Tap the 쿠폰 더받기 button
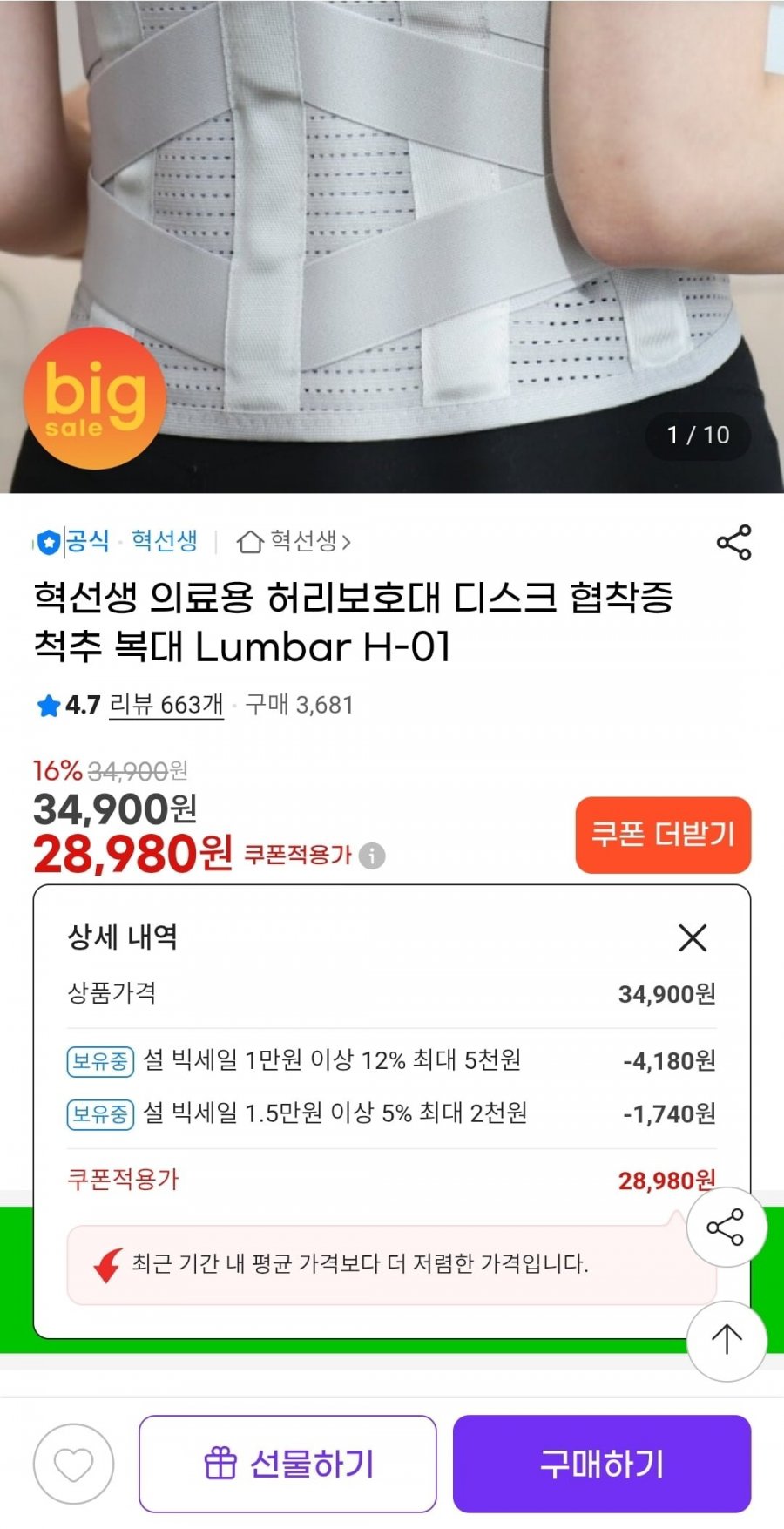The width and height of the screenshot is (784, 1529). pyautogui.click(x=663, y=835)
